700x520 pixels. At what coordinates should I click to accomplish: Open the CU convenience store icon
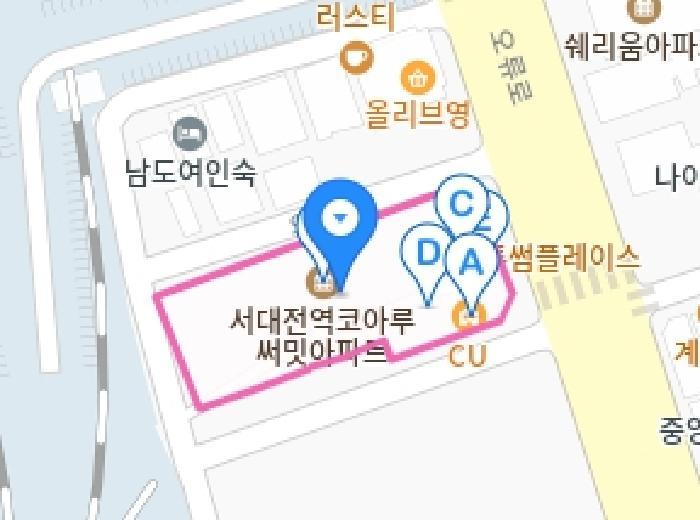[469, 316]
